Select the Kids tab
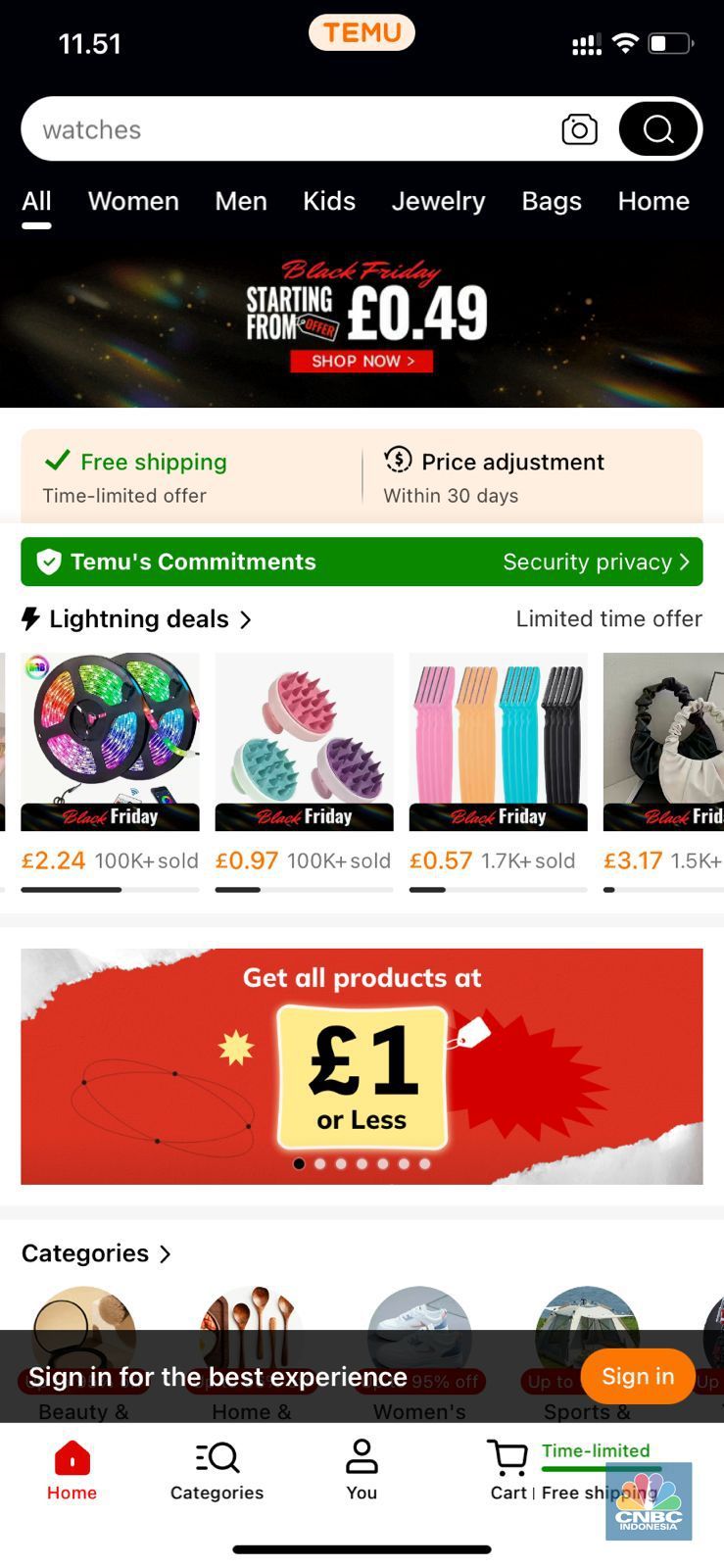This screenshot has width=724, height=1568. (329, 201)
